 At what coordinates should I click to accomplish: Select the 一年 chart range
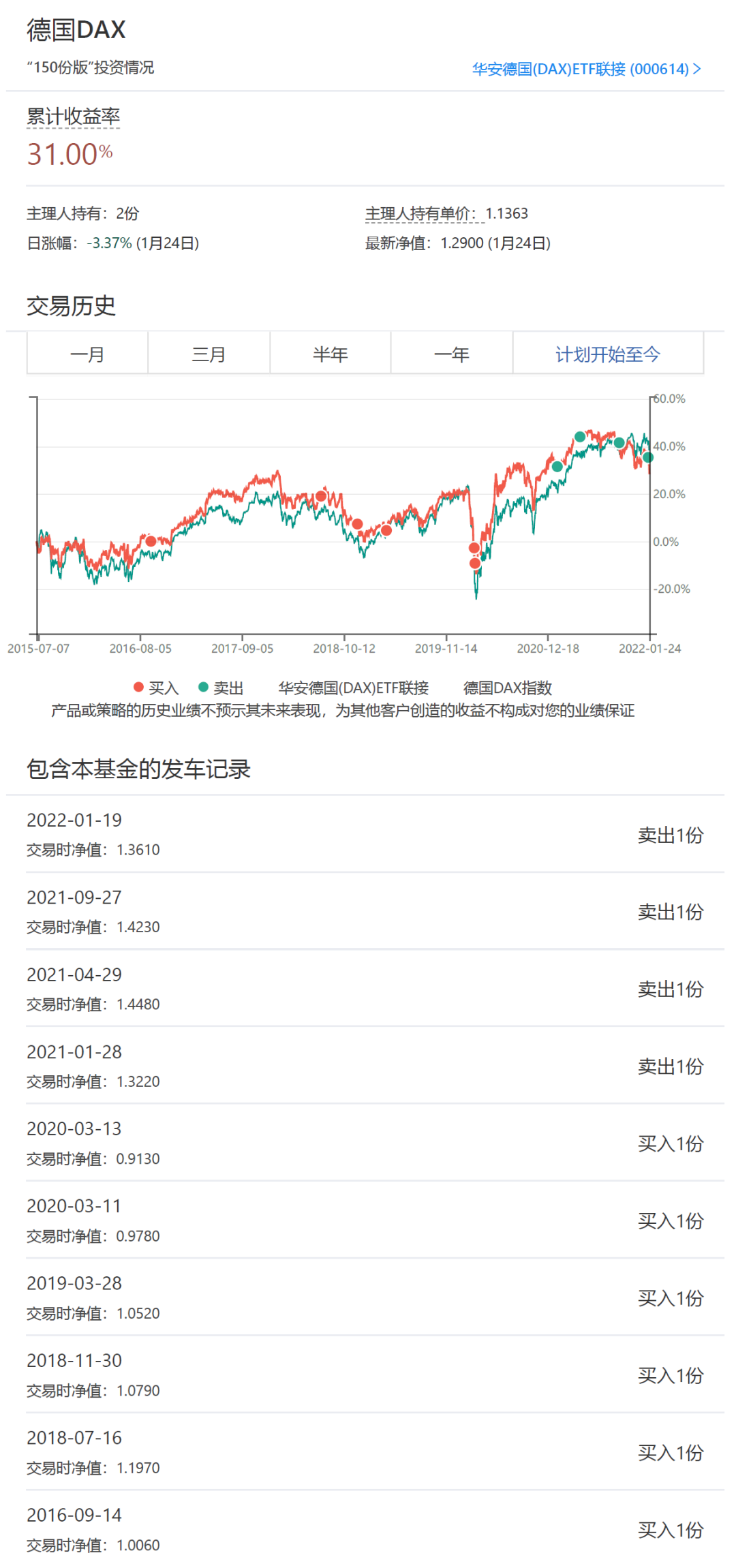452,354
